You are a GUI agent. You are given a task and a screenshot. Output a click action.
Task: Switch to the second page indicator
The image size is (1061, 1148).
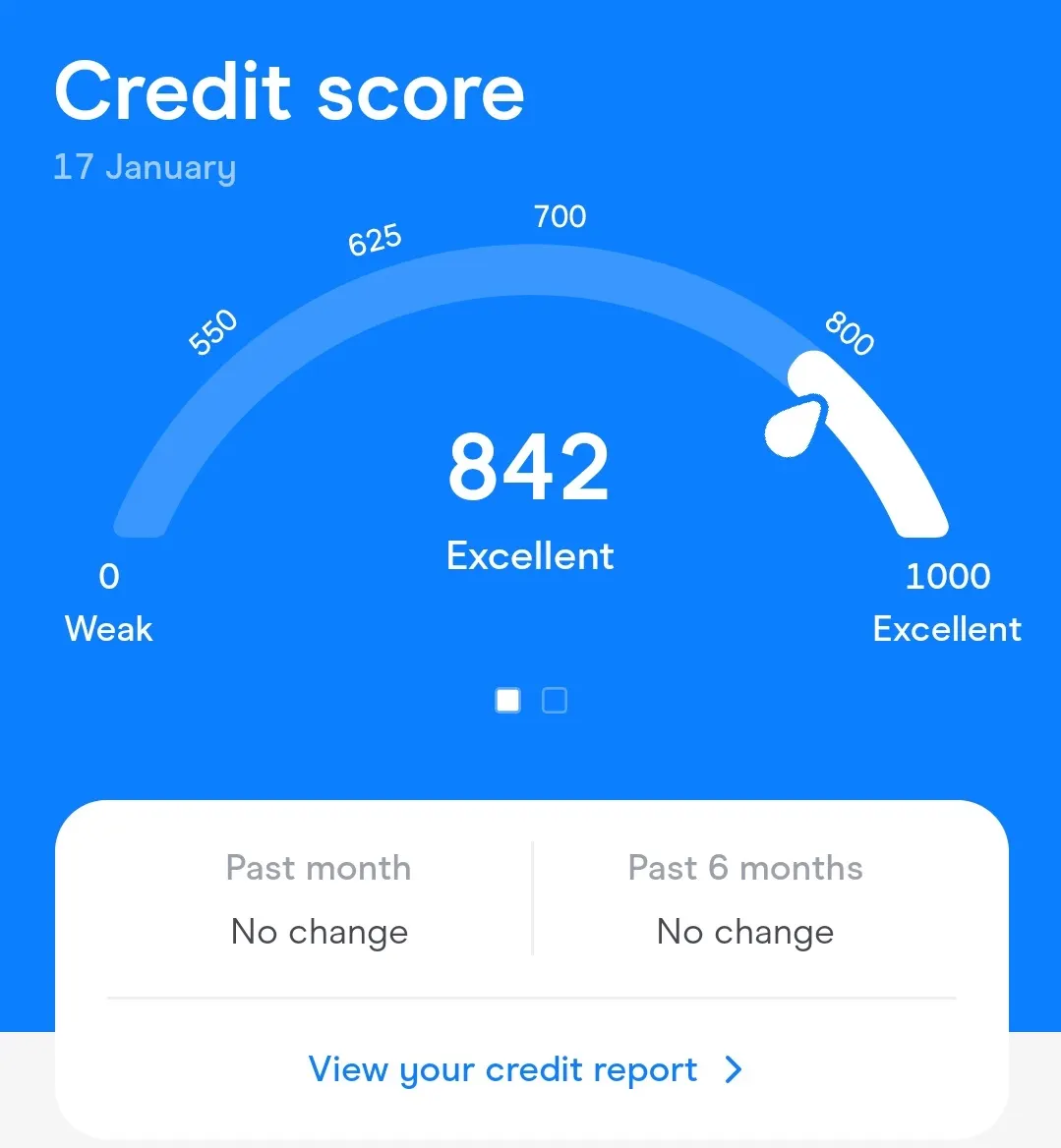555,701
